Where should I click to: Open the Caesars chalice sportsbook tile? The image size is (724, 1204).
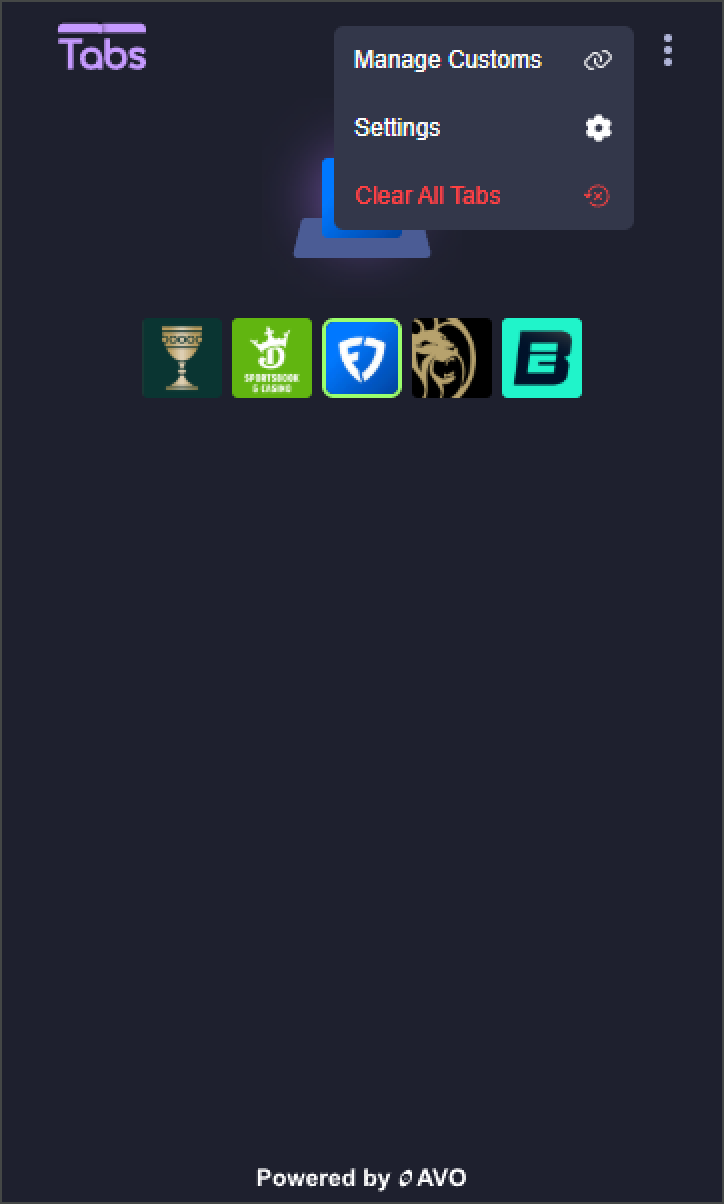(x=182, y=358)
